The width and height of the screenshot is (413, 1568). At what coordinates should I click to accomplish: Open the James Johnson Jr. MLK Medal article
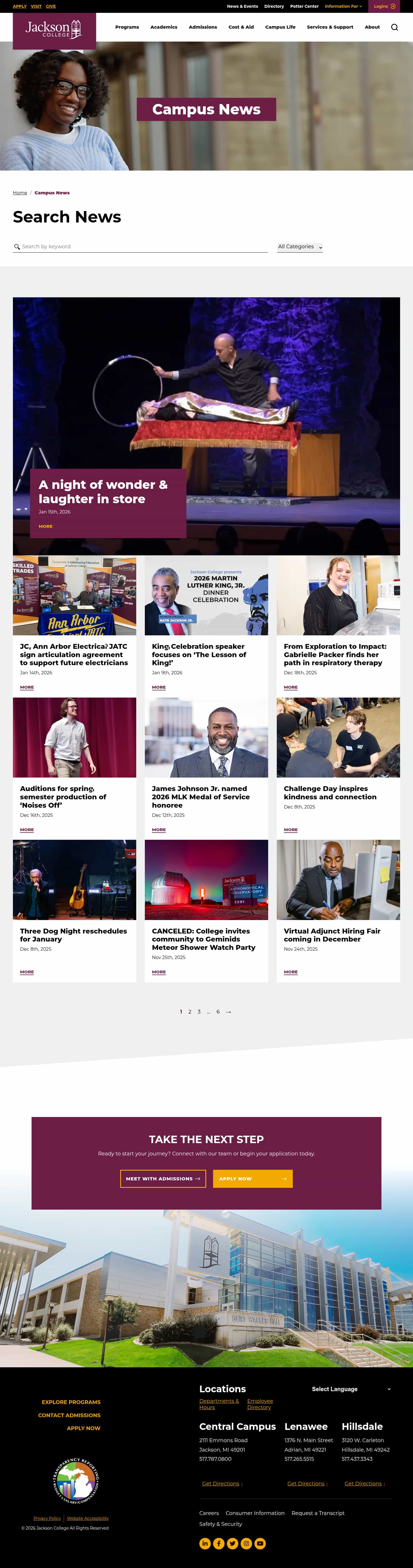click(200, 797)
